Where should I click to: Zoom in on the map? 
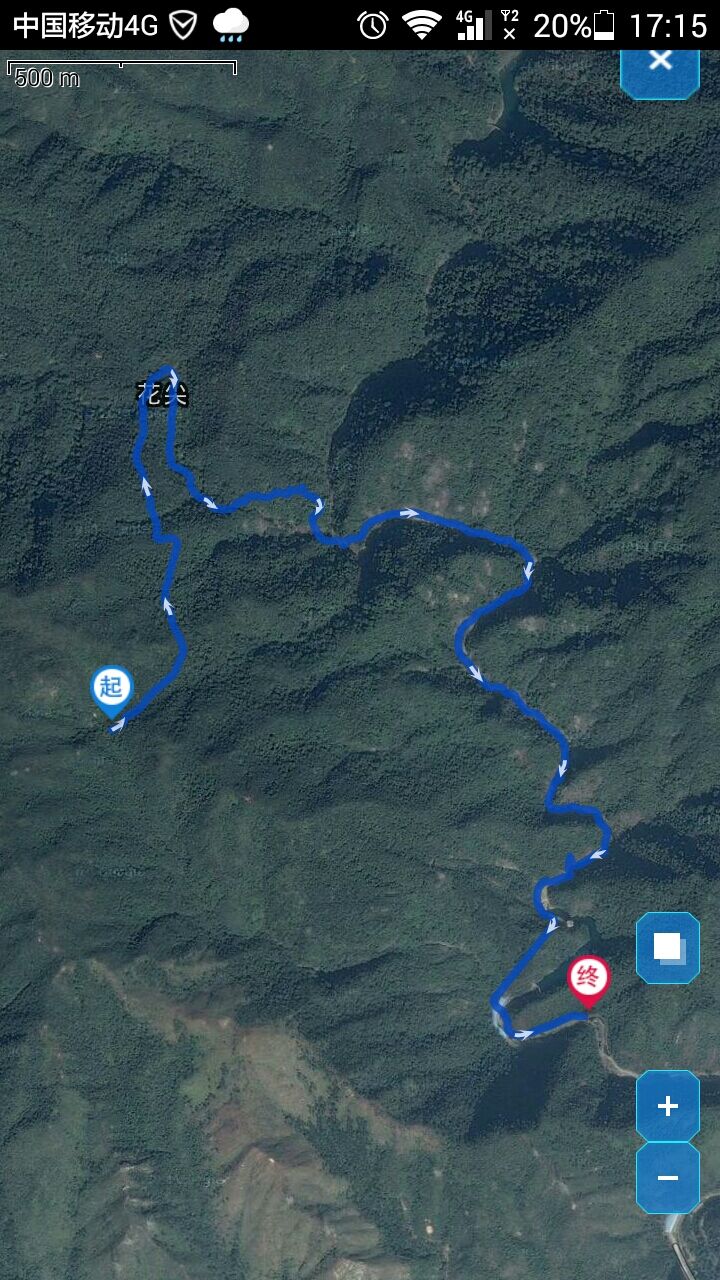[667, 1106]
